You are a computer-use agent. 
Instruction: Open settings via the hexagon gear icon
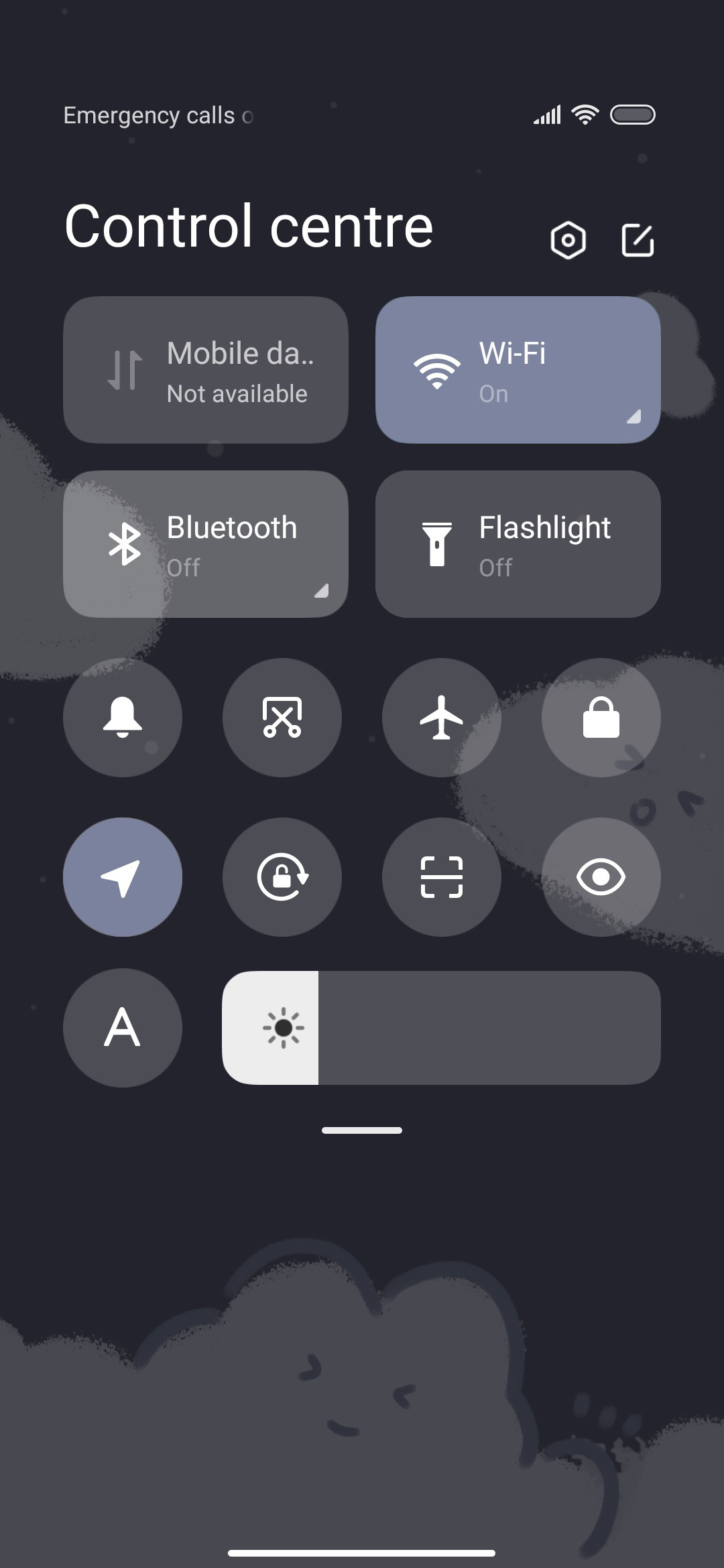(x=568, y=240)
